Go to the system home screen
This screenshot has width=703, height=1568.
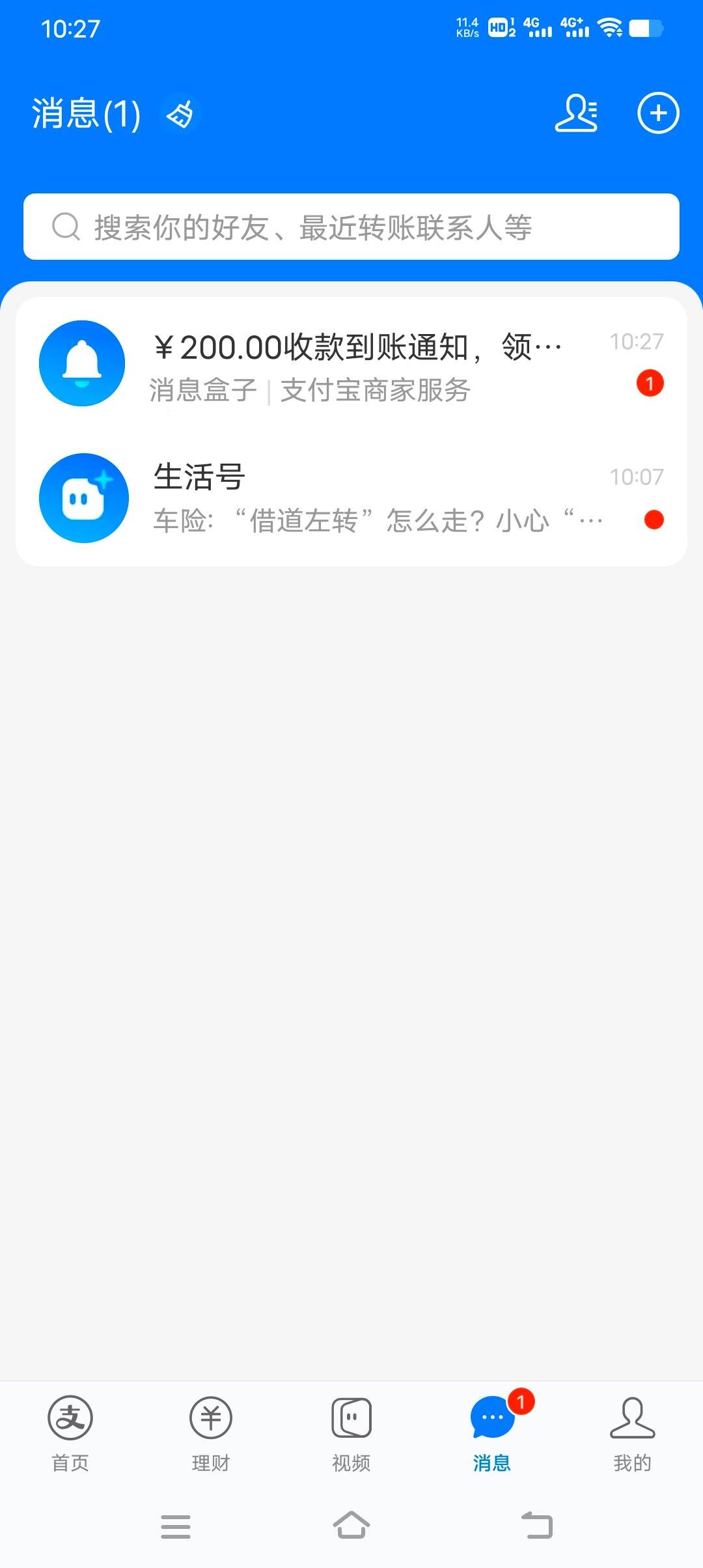[351, 1526]
